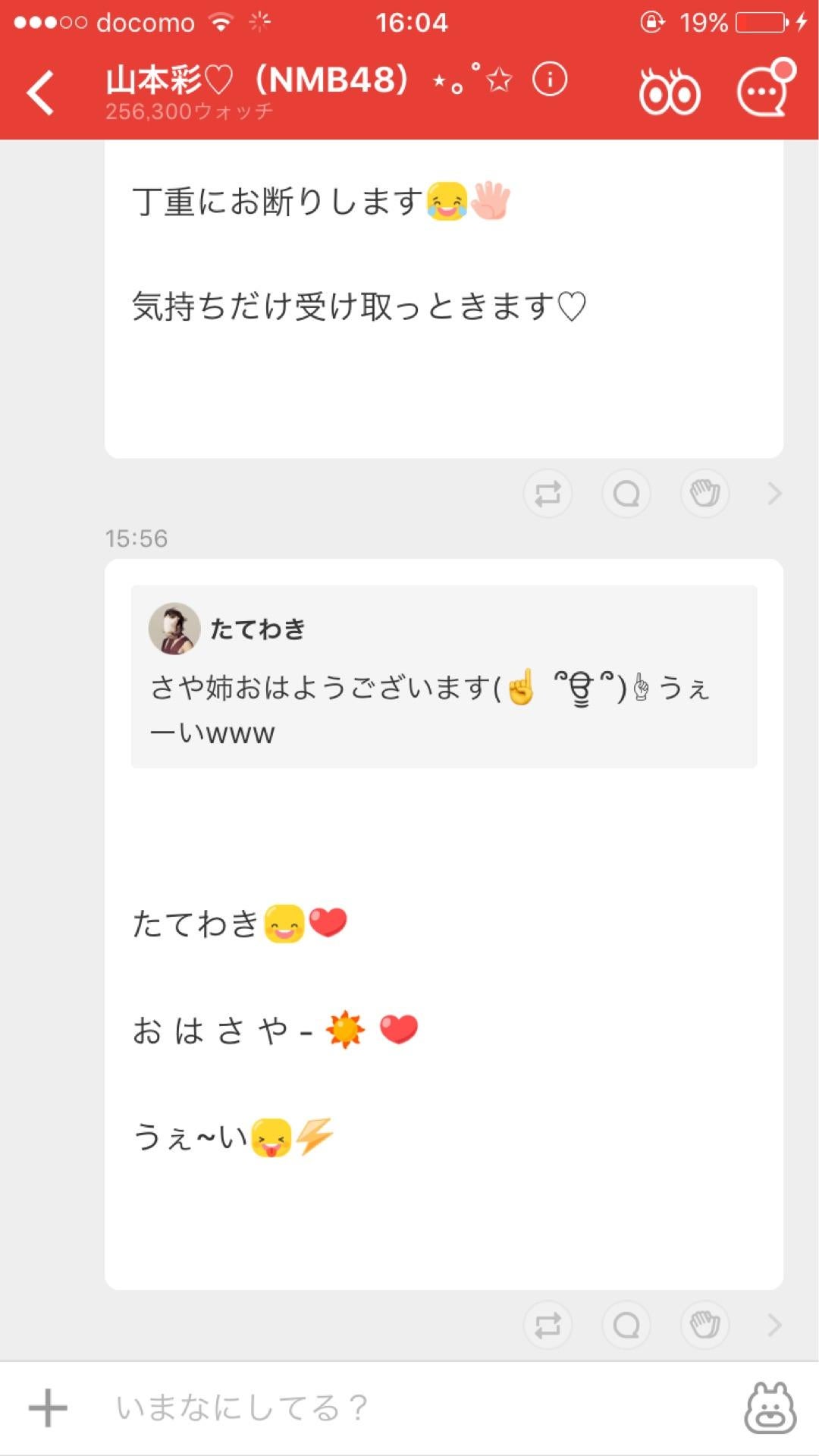819x1456 pixels.
Task: Tap the 15:56 timestamp
Action: click(137, 540)
